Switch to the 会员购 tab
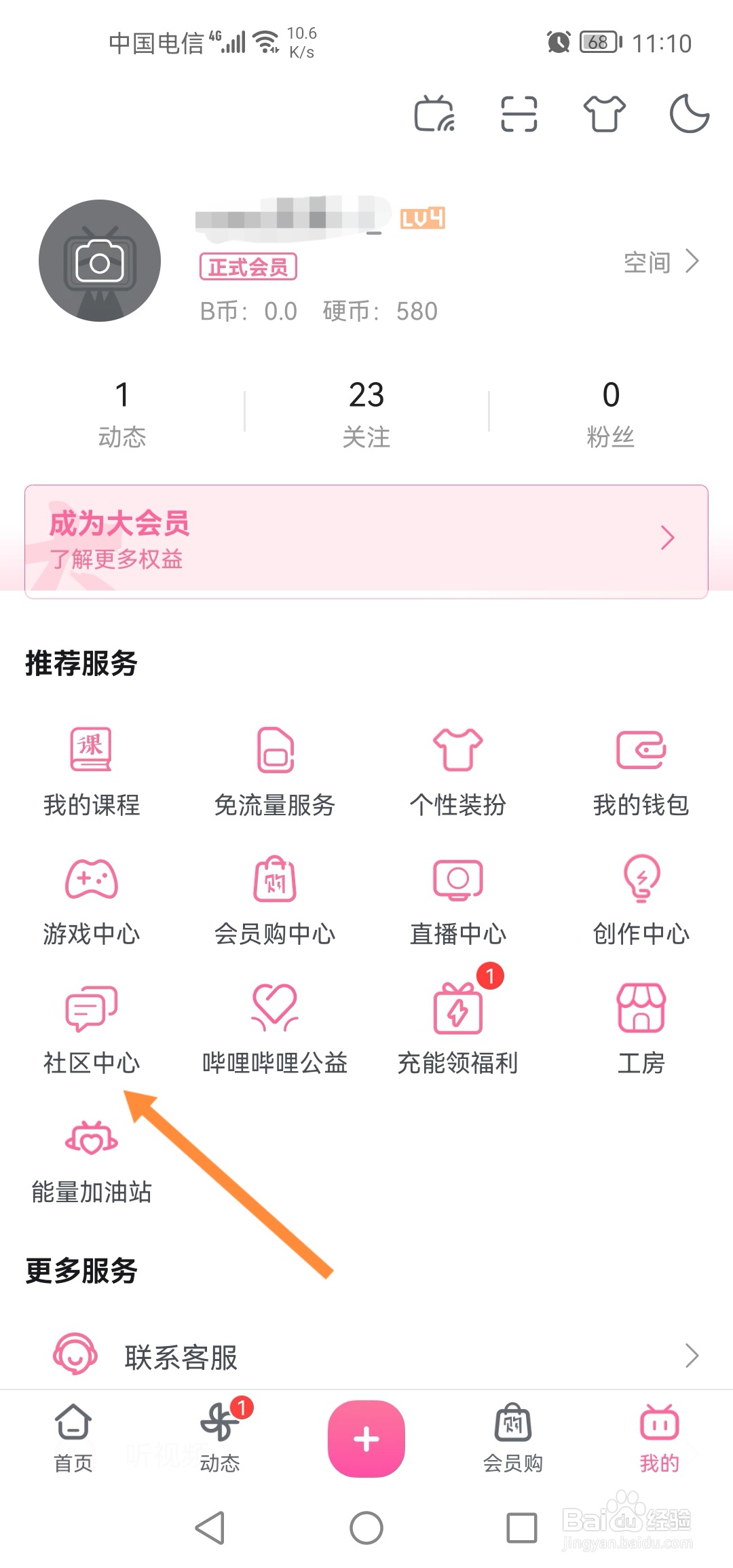This screenshot has width=733, height=1568. click(x=513, y=1439)
